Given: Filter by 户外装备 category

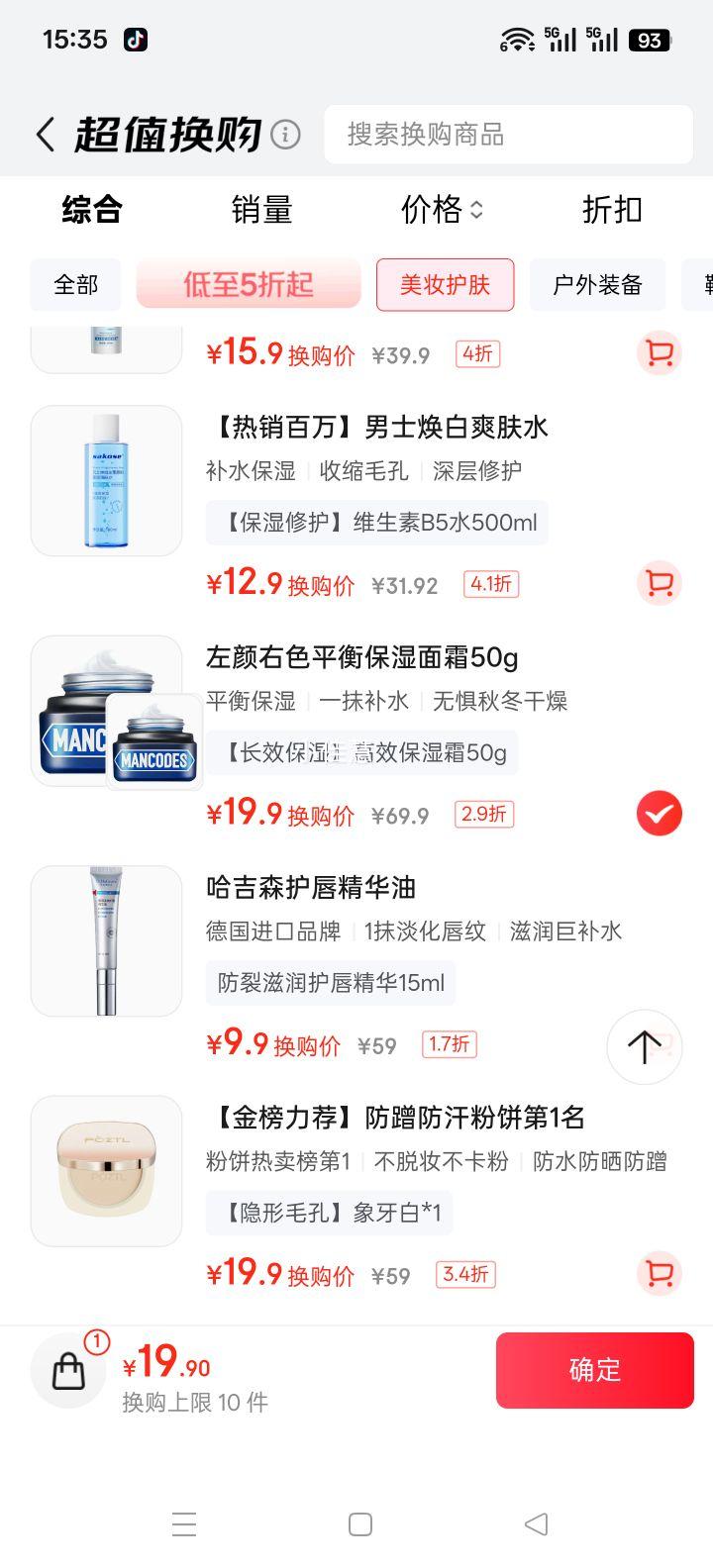Looking at the screenshot, I should [597, 285].
